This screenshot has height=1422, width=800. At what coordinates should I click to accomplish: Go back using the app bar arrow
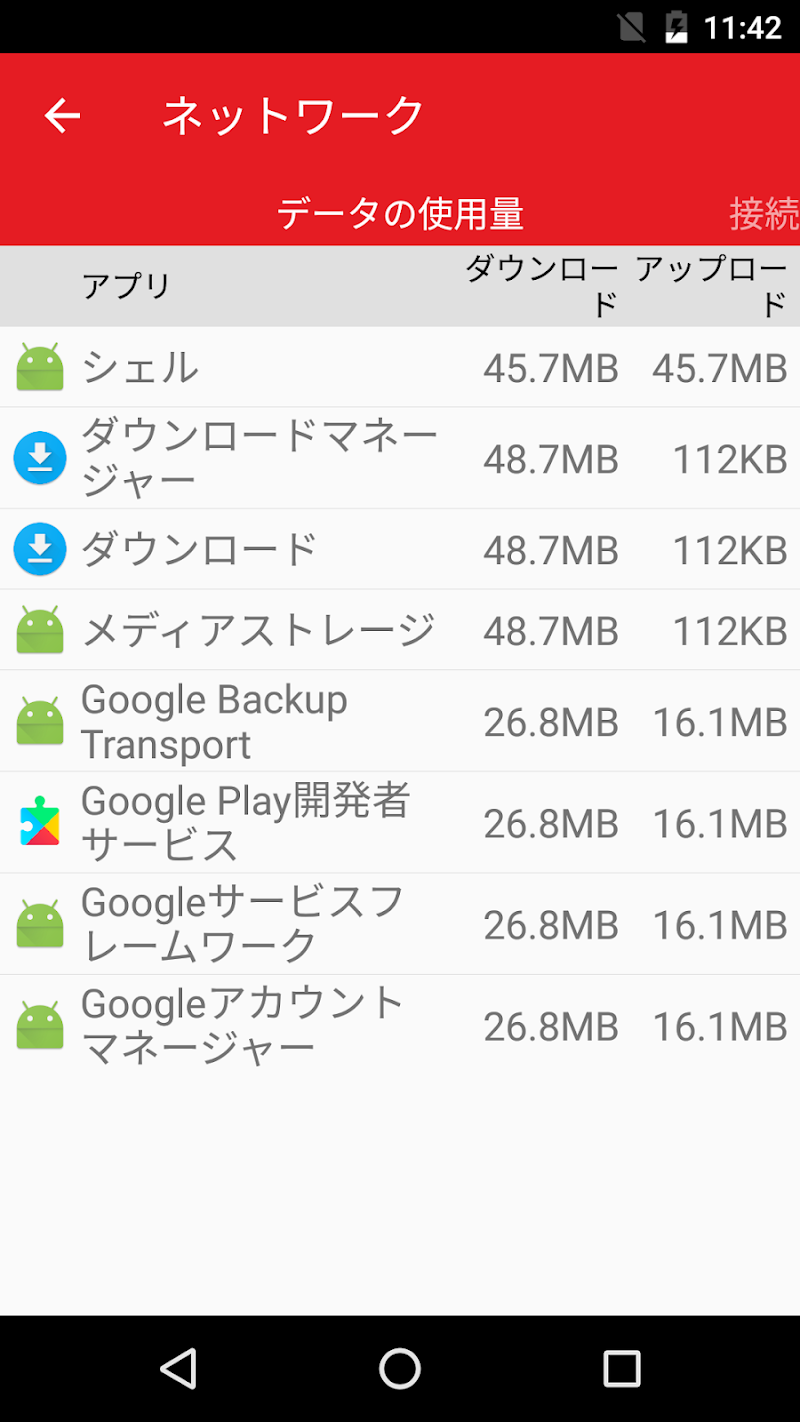click(62, 116)
